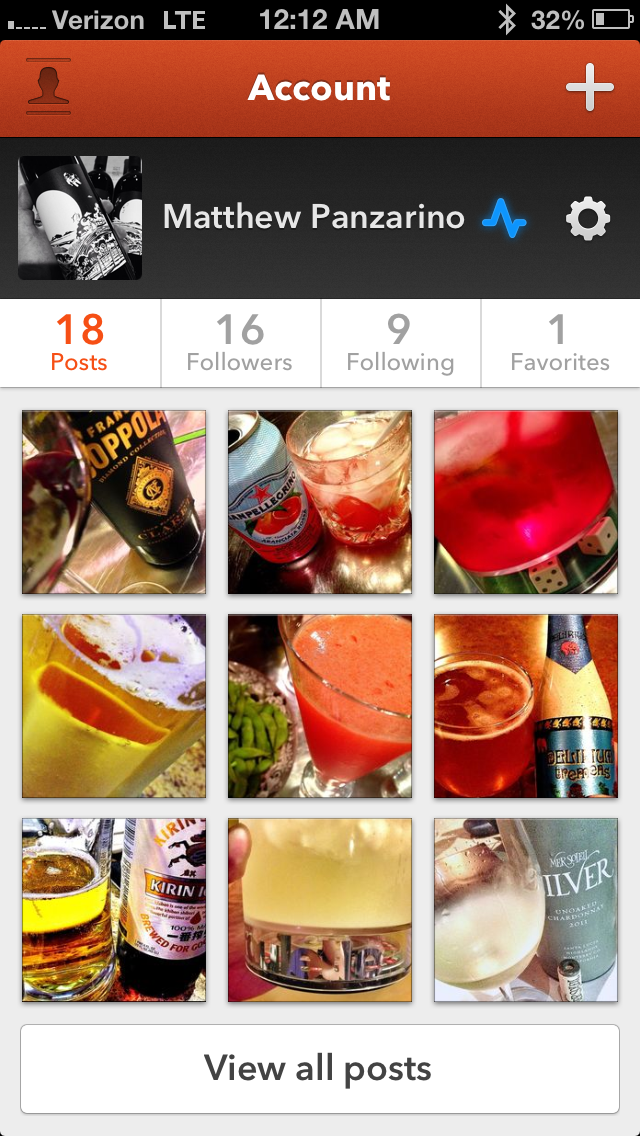Add a new post with the plus button

(589, 87)
